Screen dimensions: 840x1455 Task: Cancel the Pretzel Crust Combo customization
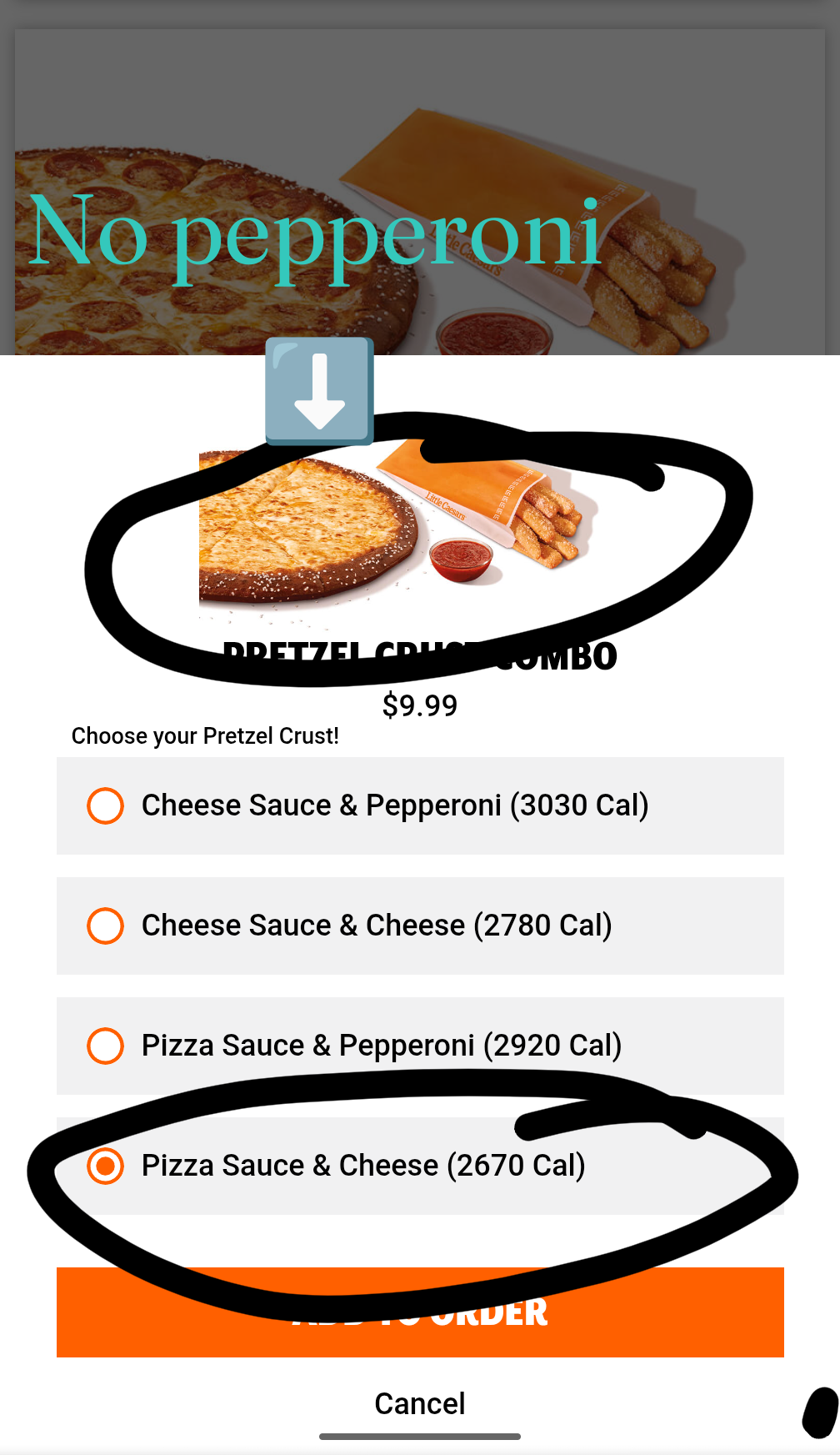pos(420,1403)
